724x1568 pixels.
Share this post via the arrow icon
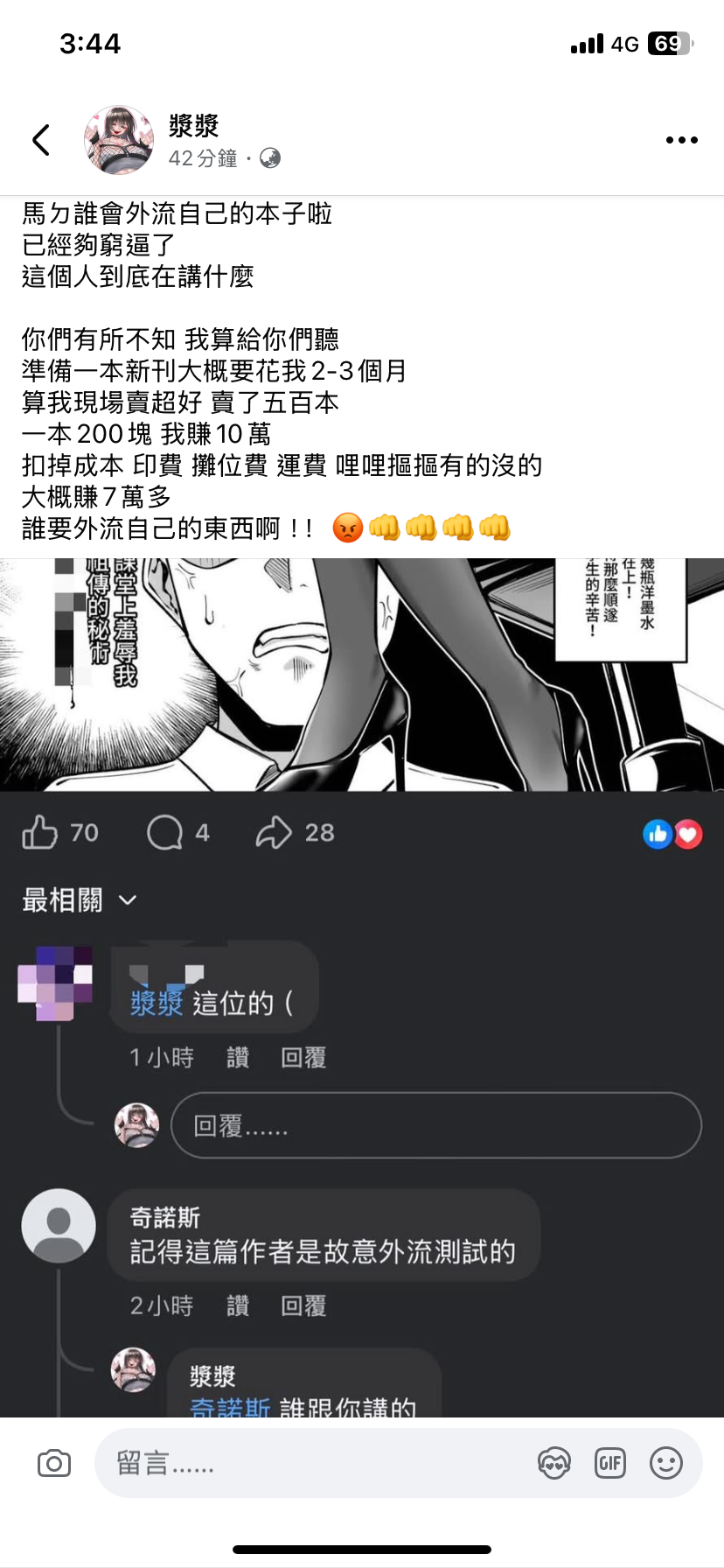click(x=274, y=832)
